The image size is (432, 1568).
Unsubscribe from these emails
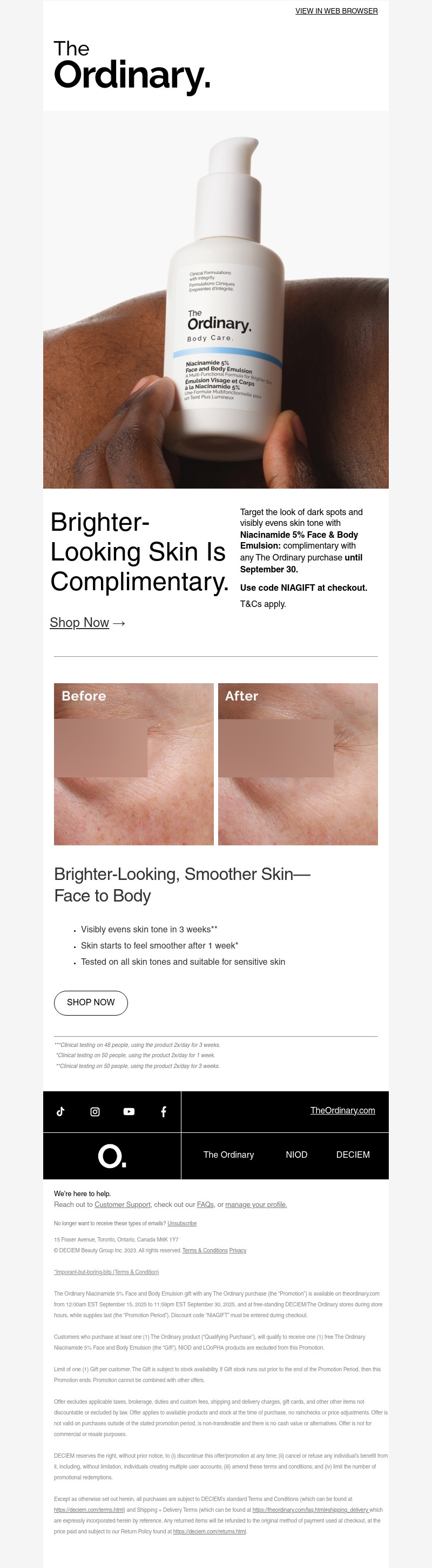[182, 1224]
